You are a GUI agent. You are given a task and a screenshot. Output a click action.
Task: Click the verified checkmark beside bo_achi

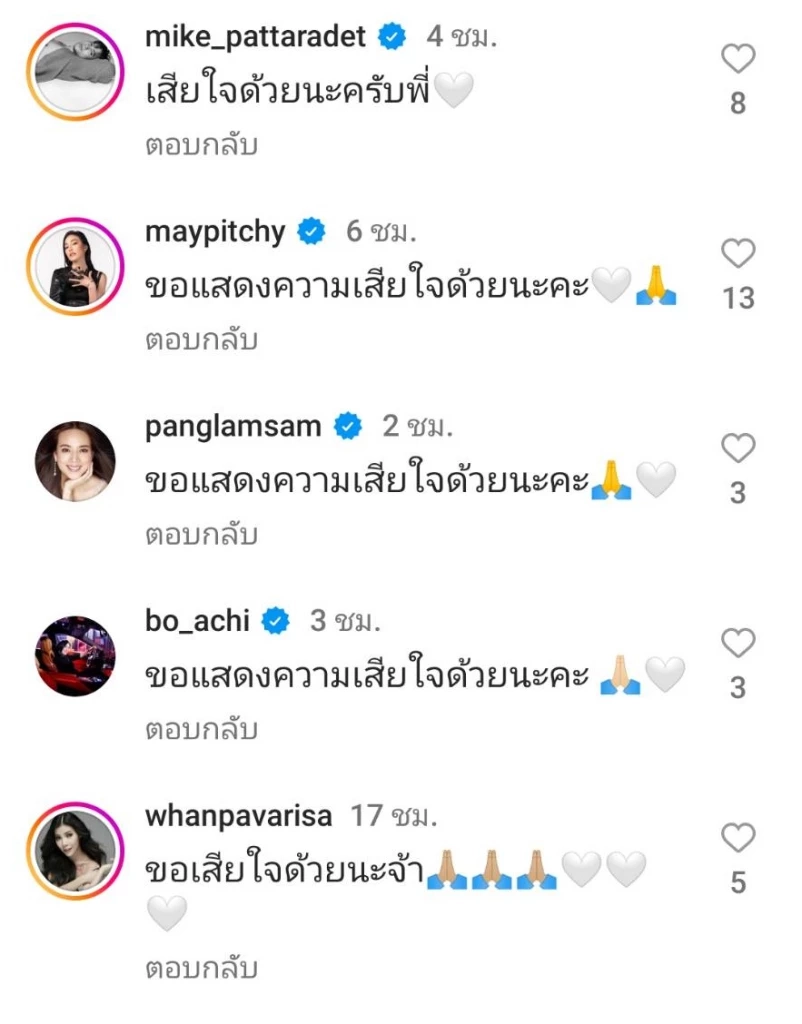click(x=276, y=620)
